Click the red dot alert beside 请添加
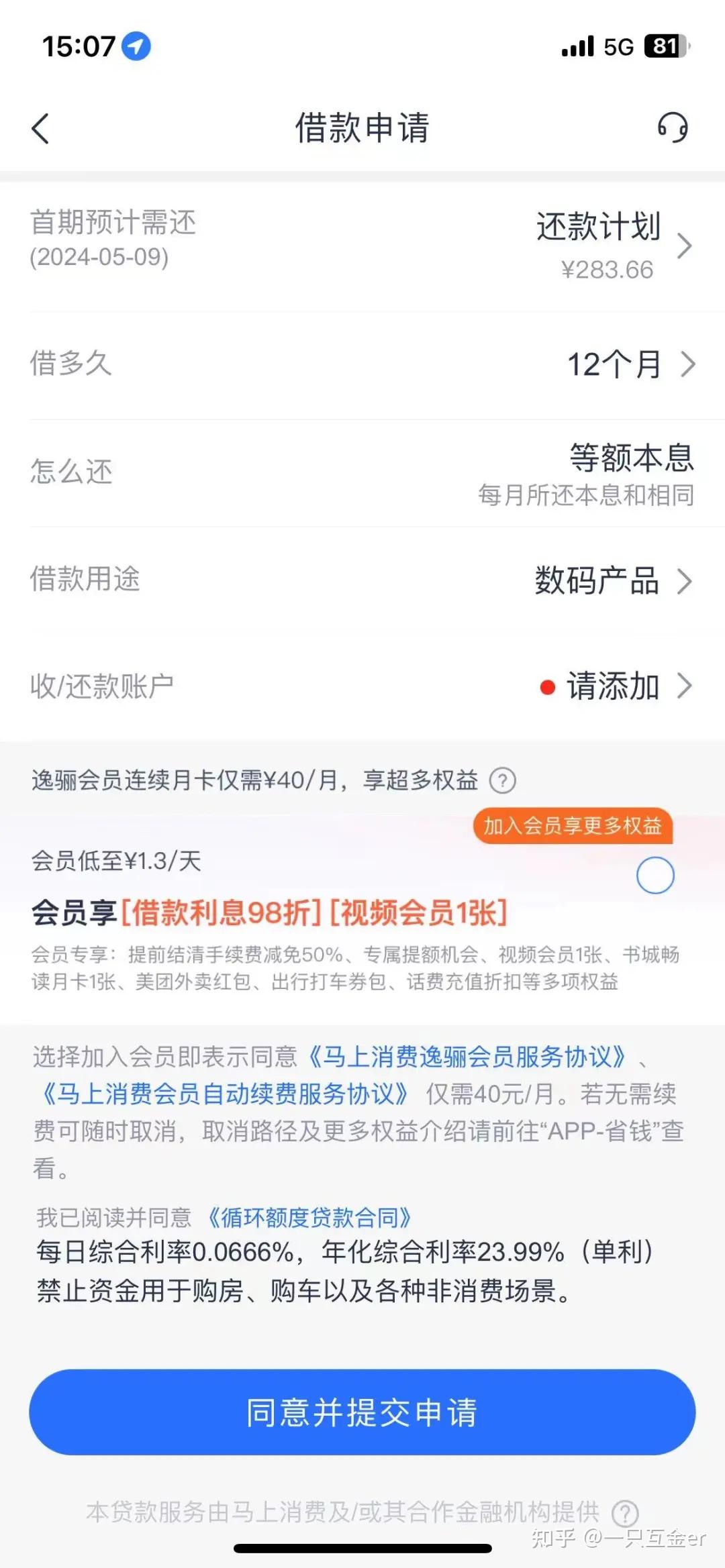725x1568 pixels. pyautogui.click(x=548, y=686)
